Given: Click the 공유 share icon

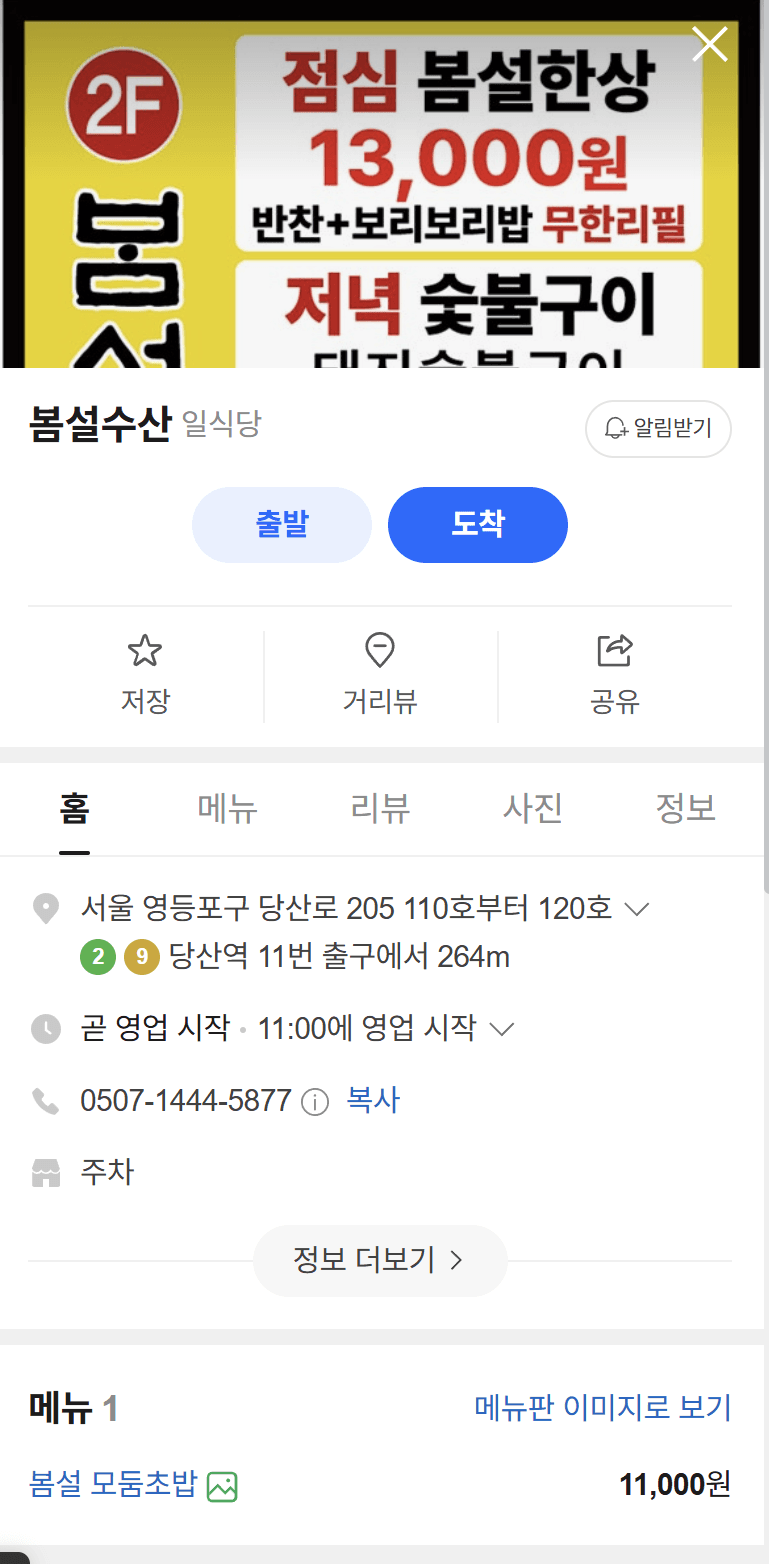Looking at the screenshot, I should click(613, 651).
